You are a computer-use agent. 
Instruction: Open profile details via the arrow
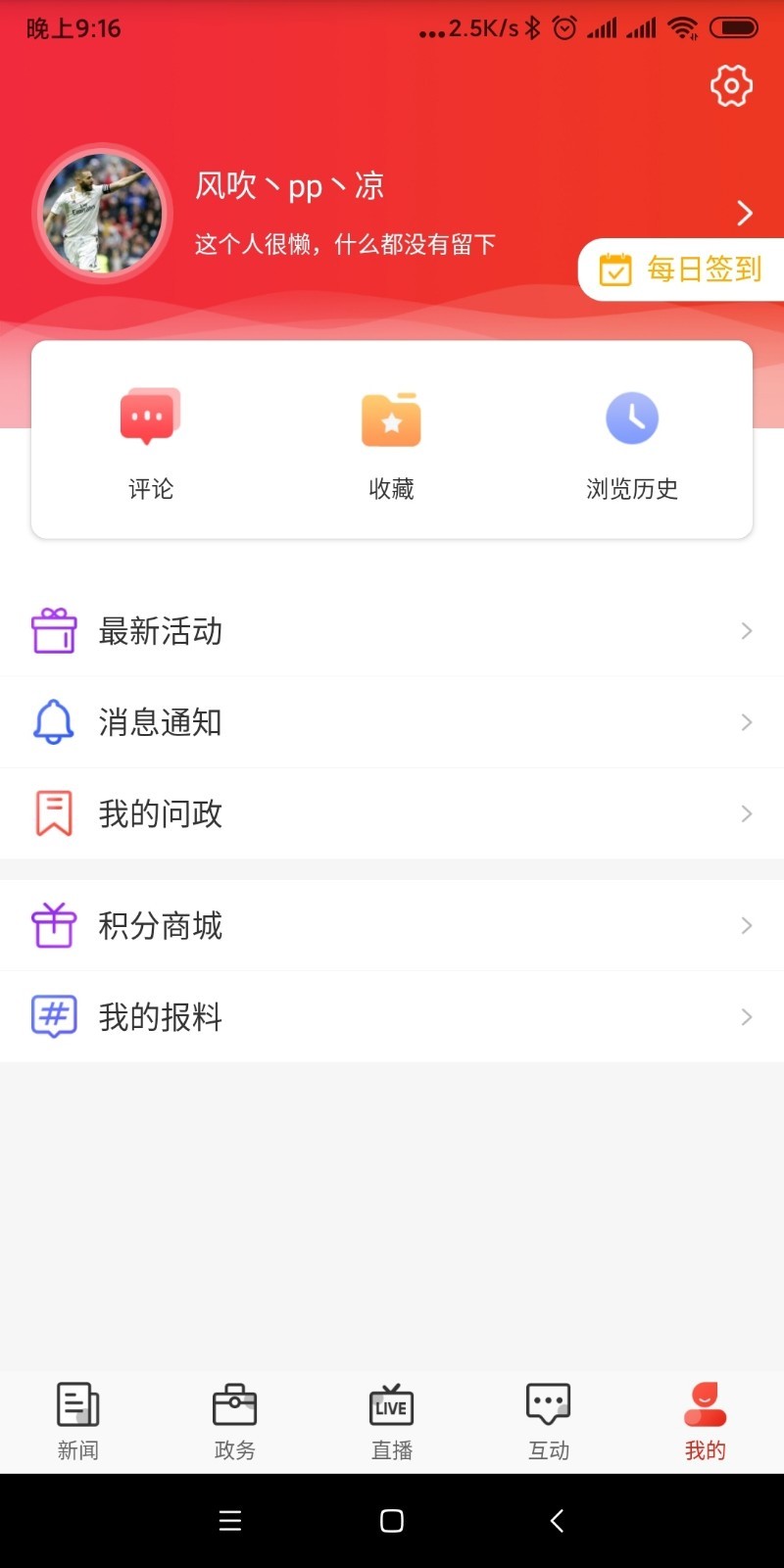tap(745, 213)
